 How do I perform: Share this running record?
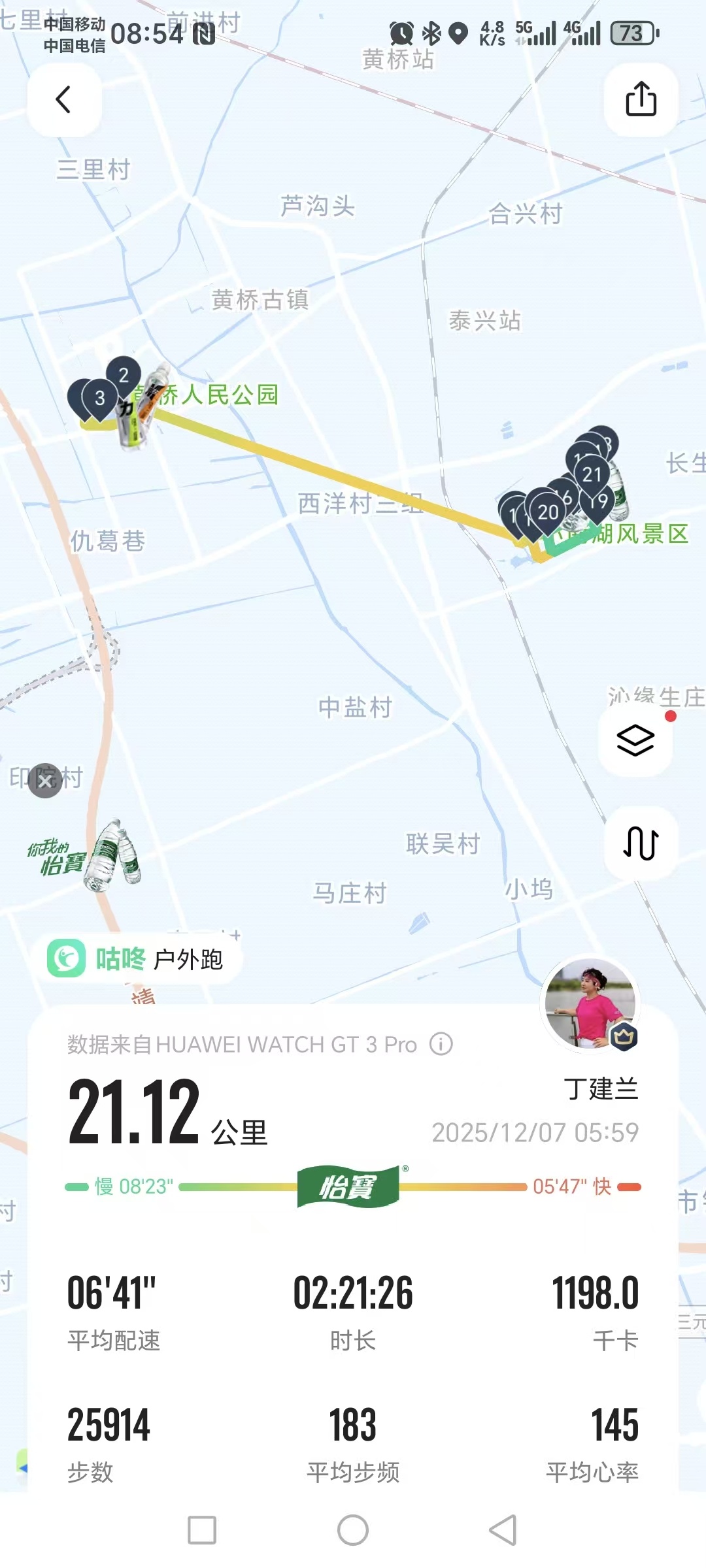coord(641,100)
